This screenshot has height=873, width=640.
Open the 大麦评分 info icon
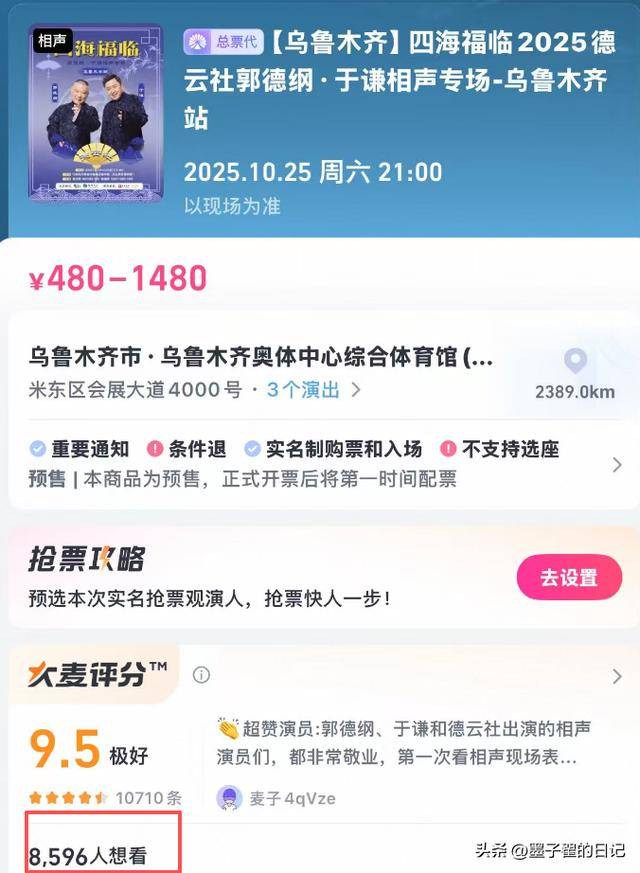[x=201, y=675]
